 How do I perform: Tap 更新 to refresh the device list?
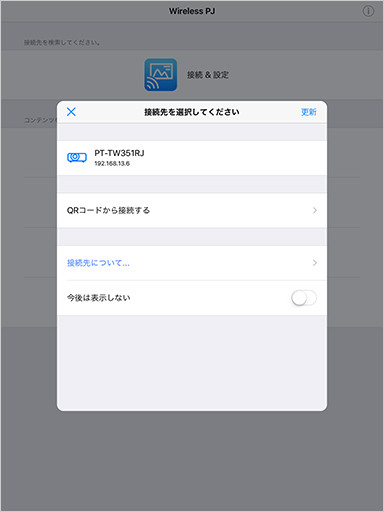pyautogui.click(x=309, y=112)
